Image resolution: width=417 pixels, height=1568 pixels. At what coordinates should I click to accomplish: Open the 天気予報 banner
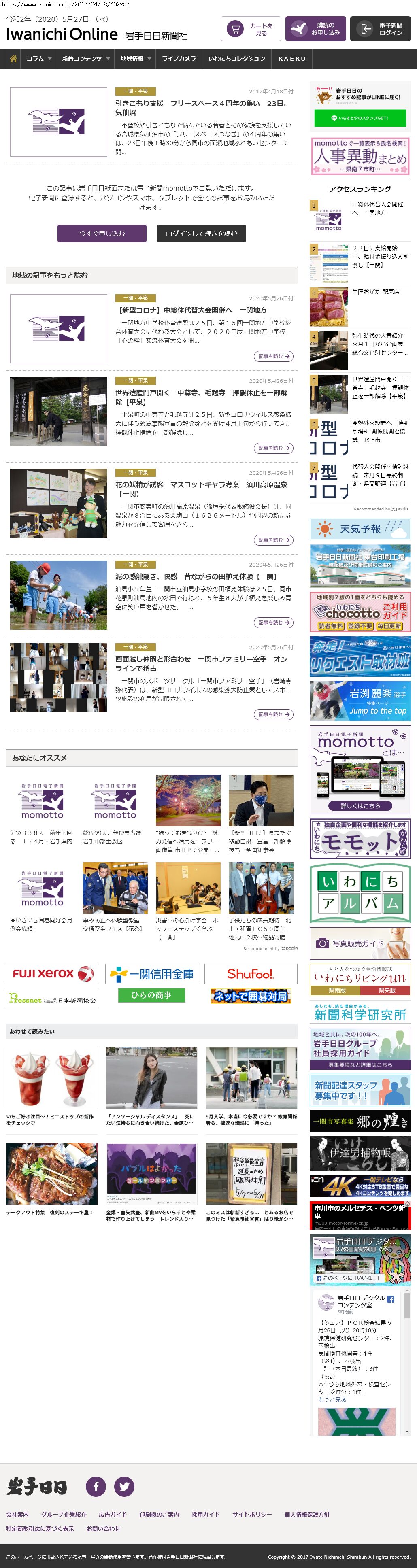click(360, 528)
